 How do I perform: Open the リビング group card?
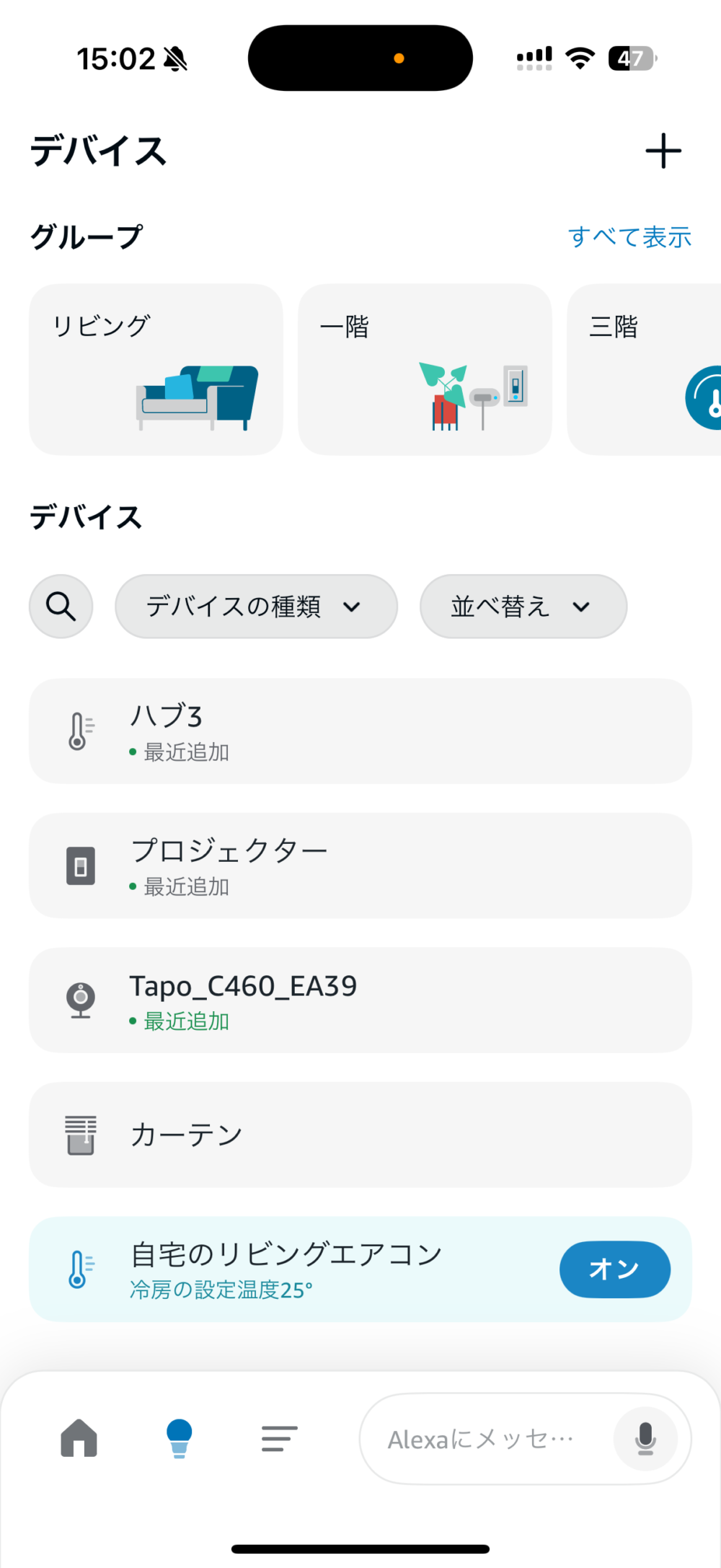coord(156,369)
